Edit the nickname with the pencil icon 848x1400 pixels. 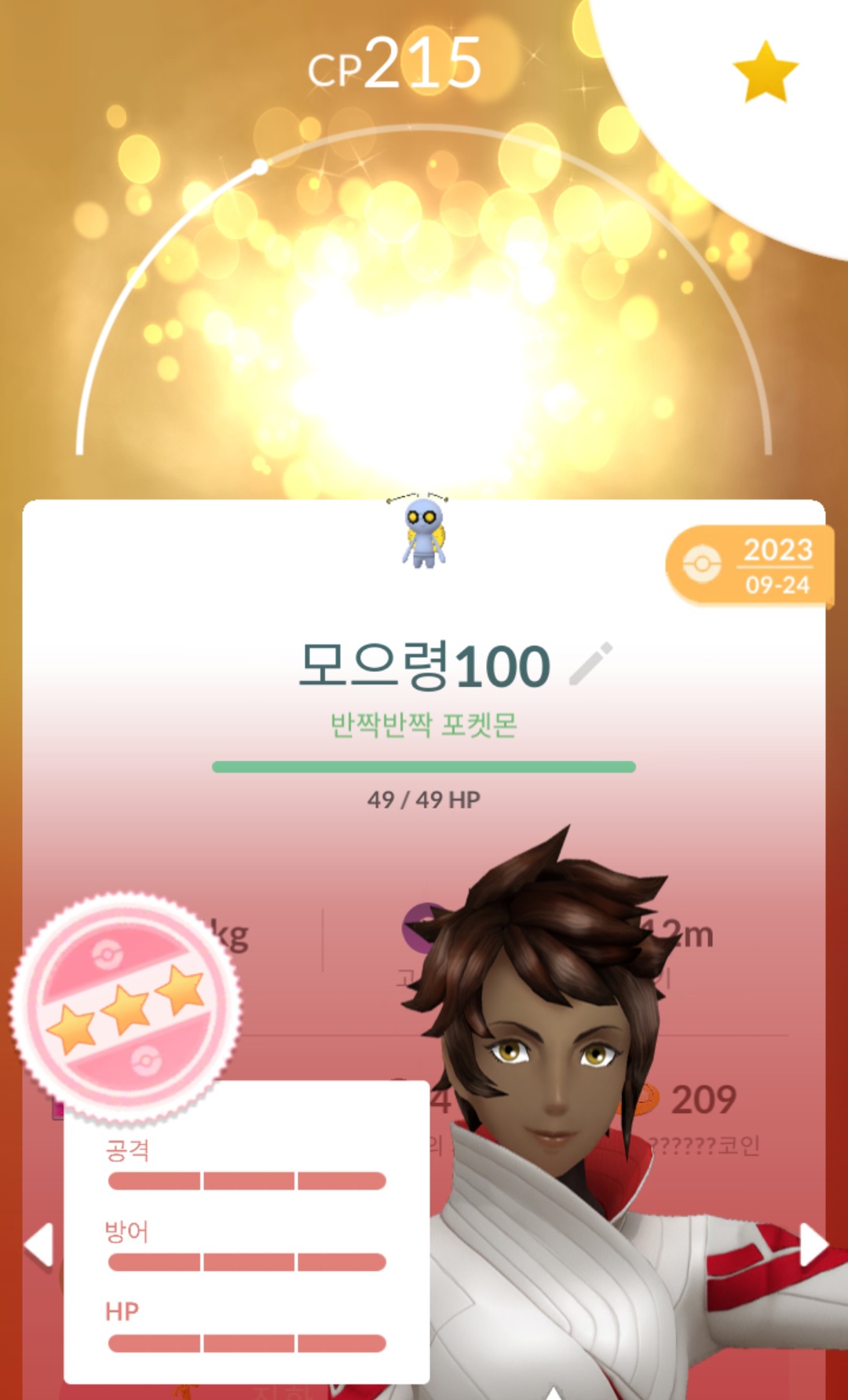590,665
